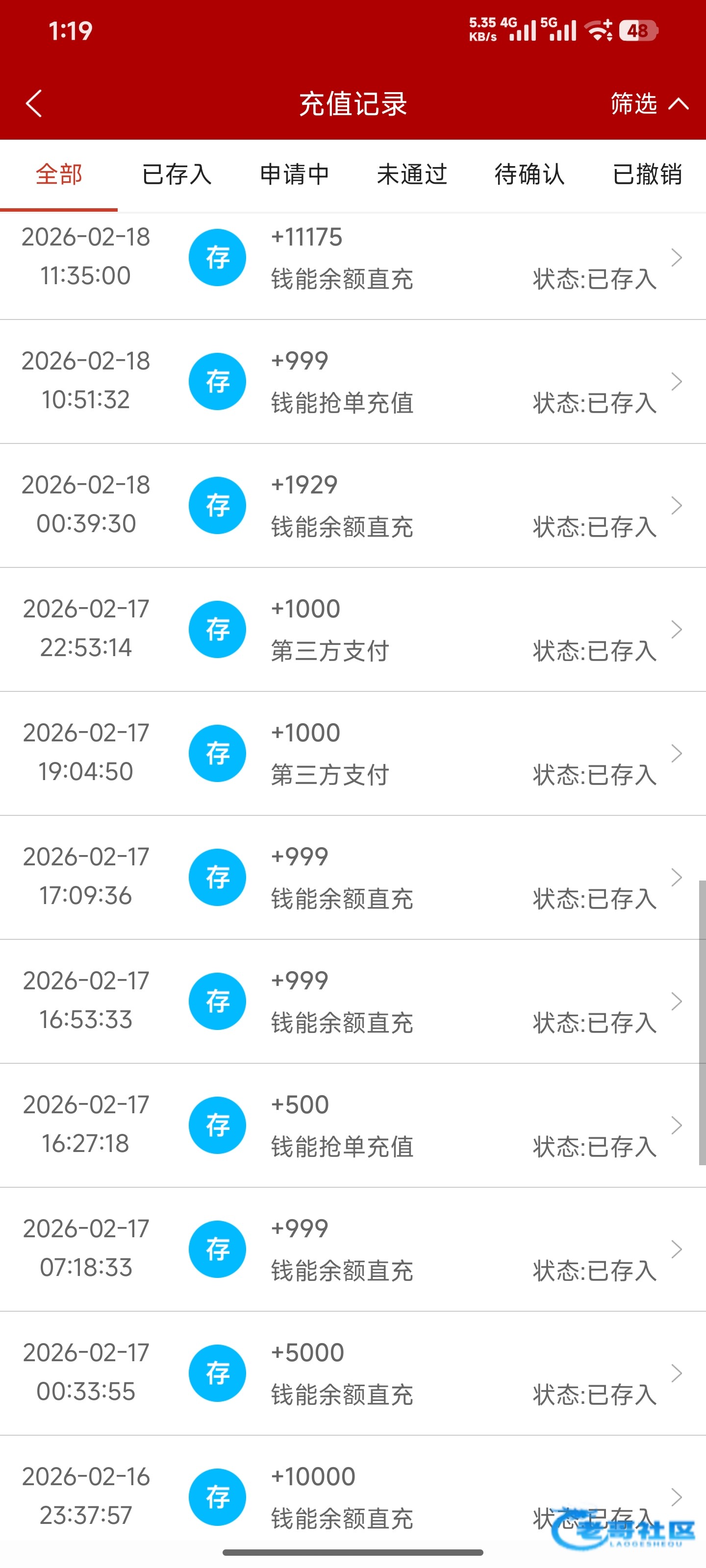Open the +1000 record at 22:53:14
This screenshot has width=706, height=1568.
pyautogui.click(x=353, y=629)
